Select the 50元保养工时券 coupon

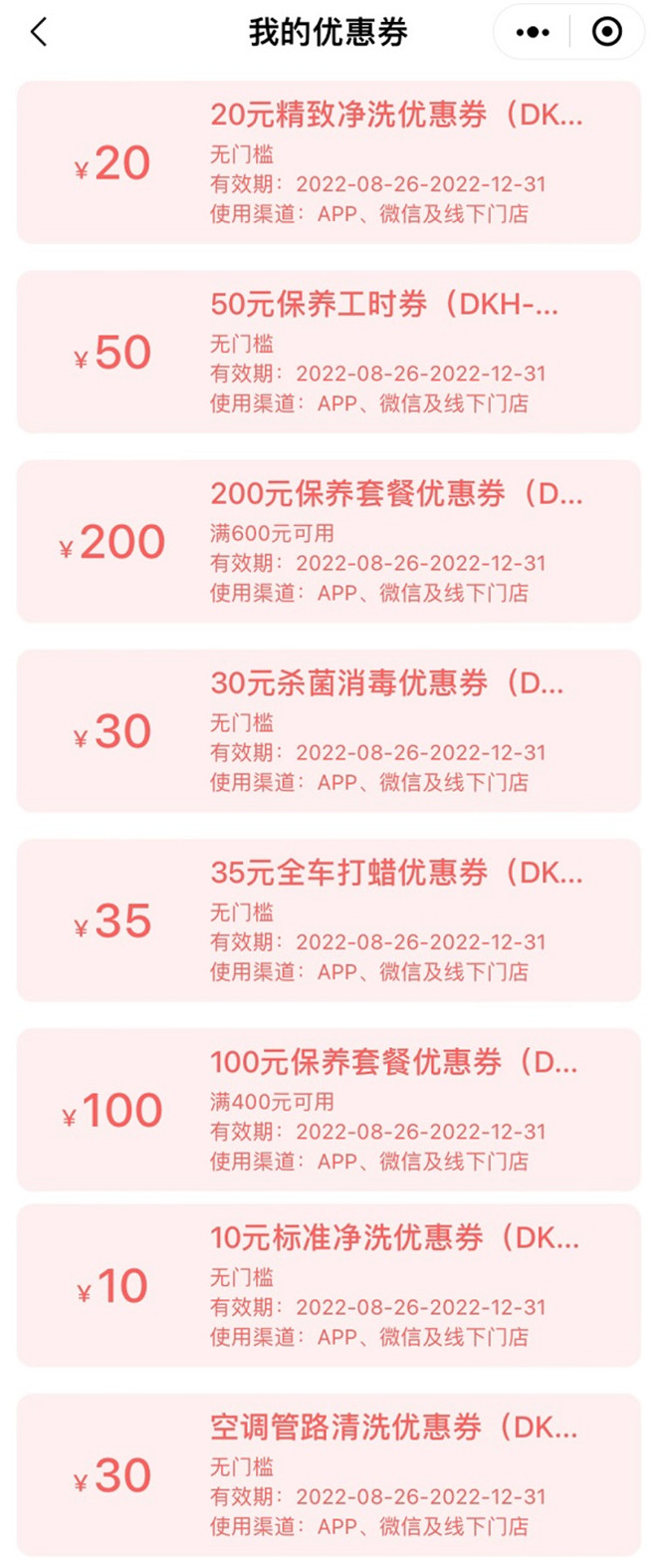328,352
